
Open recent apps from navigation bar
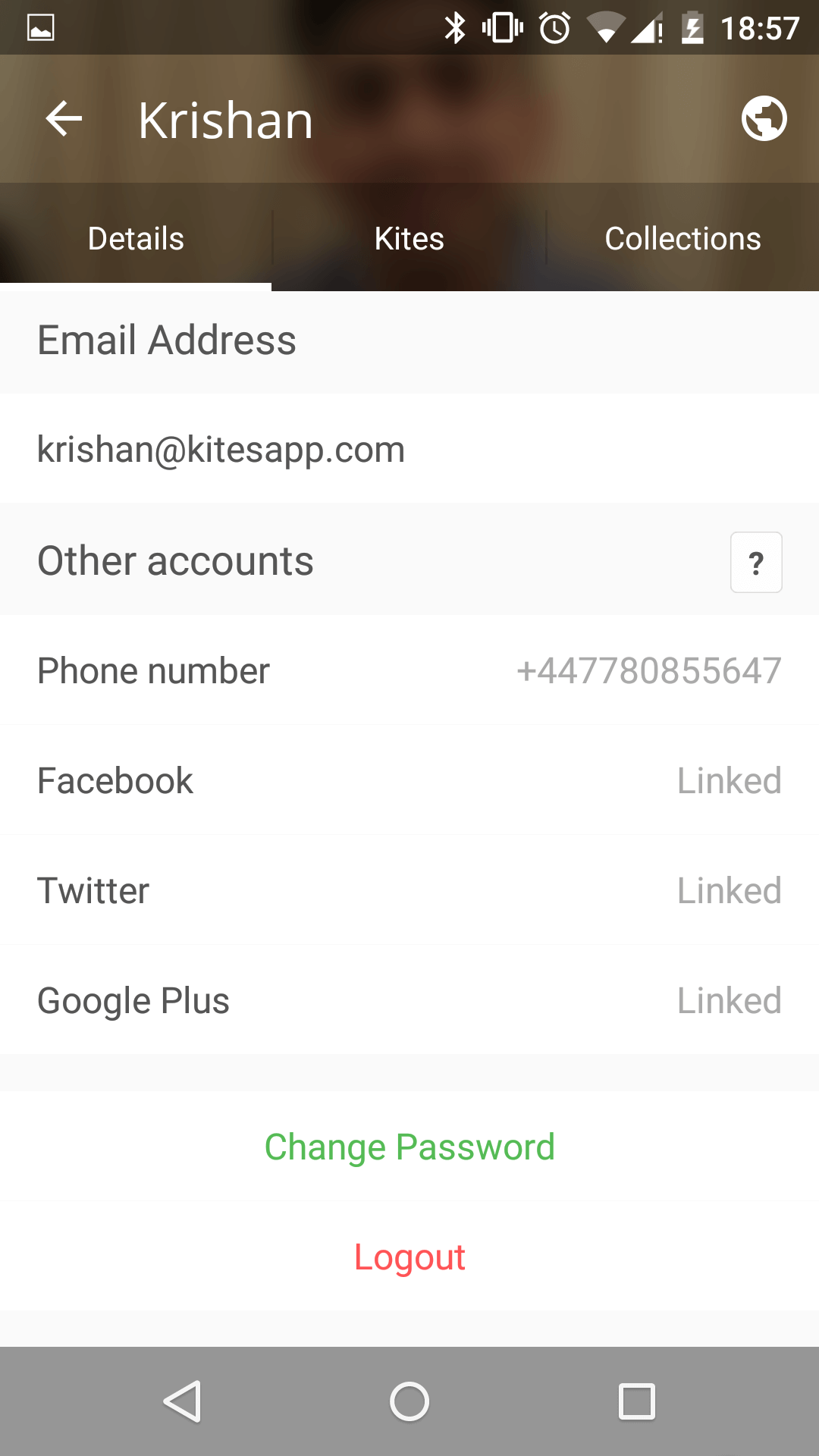pos(637,1401)
